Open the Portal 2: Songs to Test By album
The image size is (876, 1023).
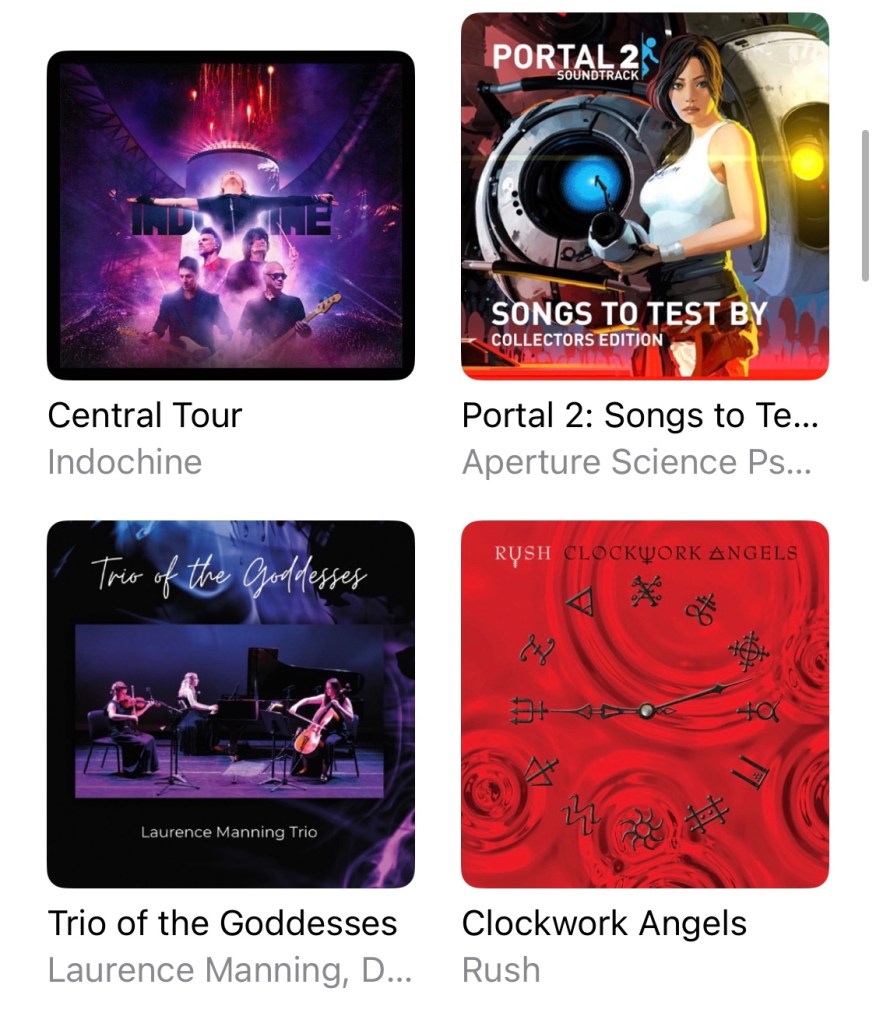click(x=644, y=197)
